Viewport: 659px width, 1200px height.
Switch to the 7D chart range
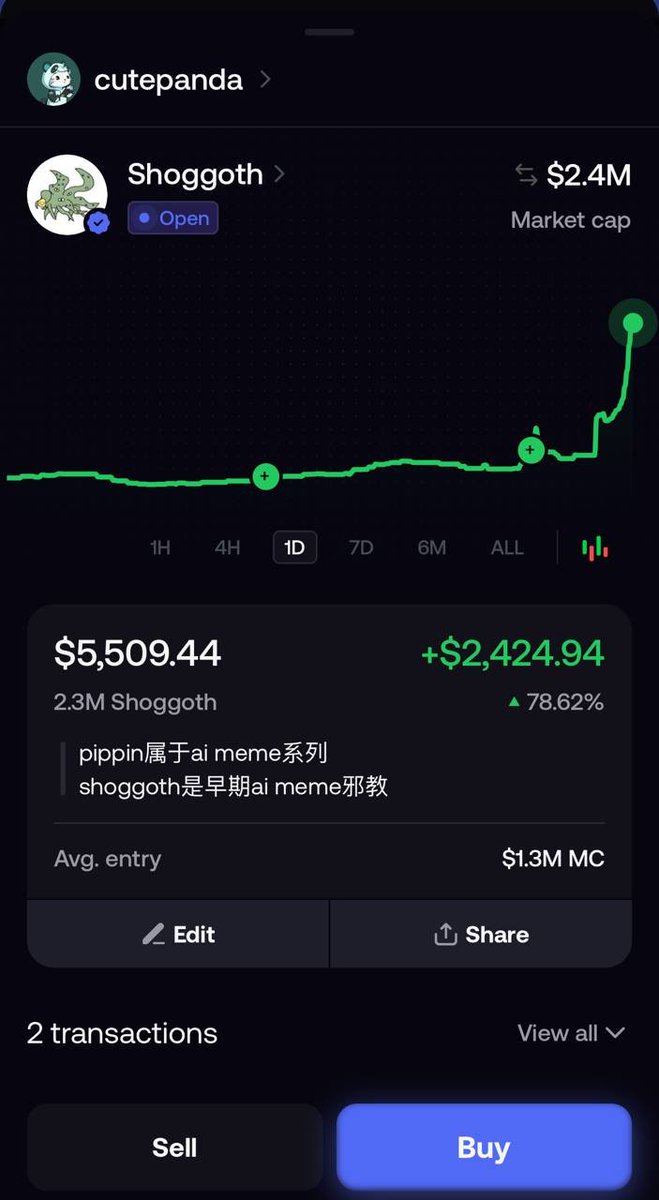point(361,548)
